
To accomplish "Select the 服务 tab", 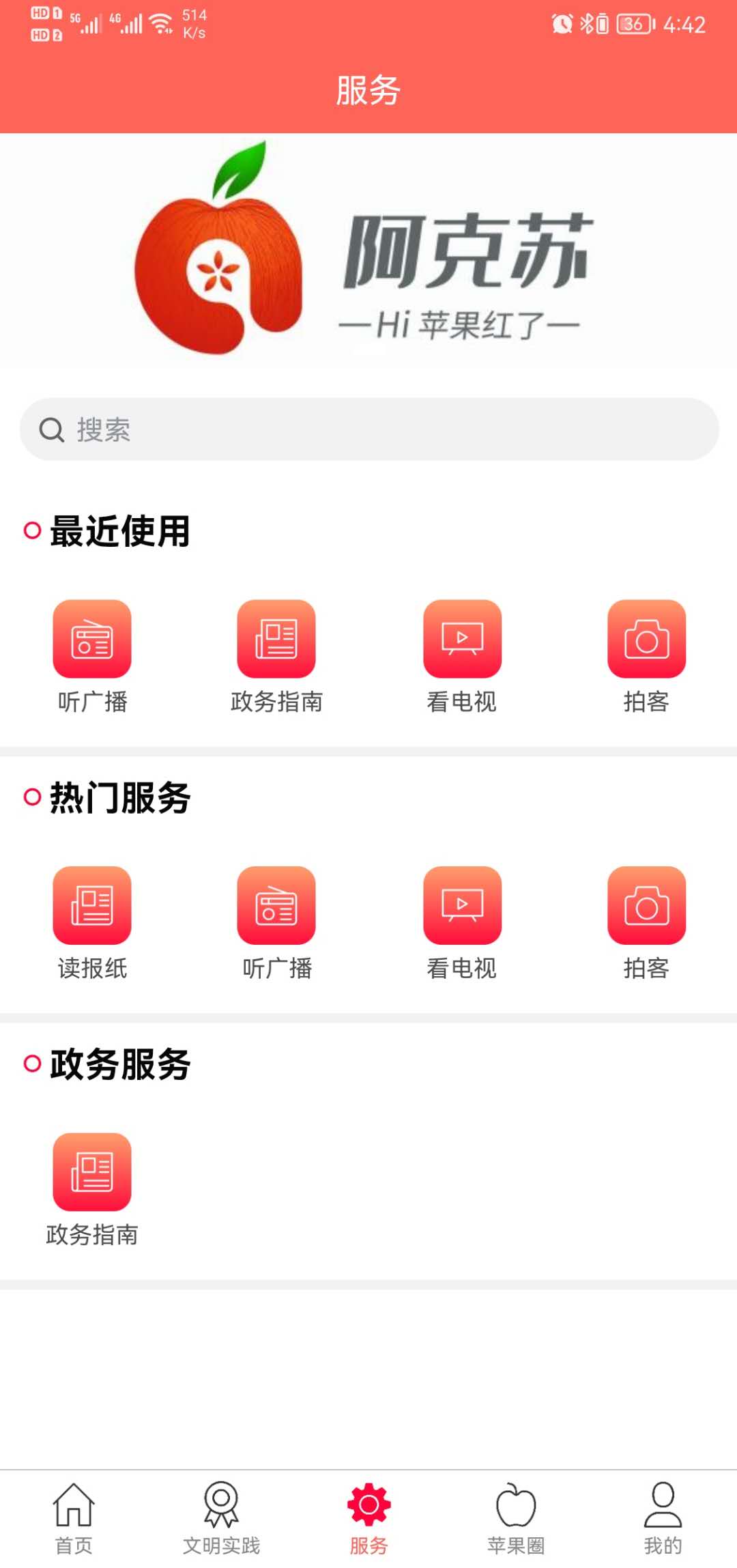I will pyautogui.click(x=369, y=1517).
